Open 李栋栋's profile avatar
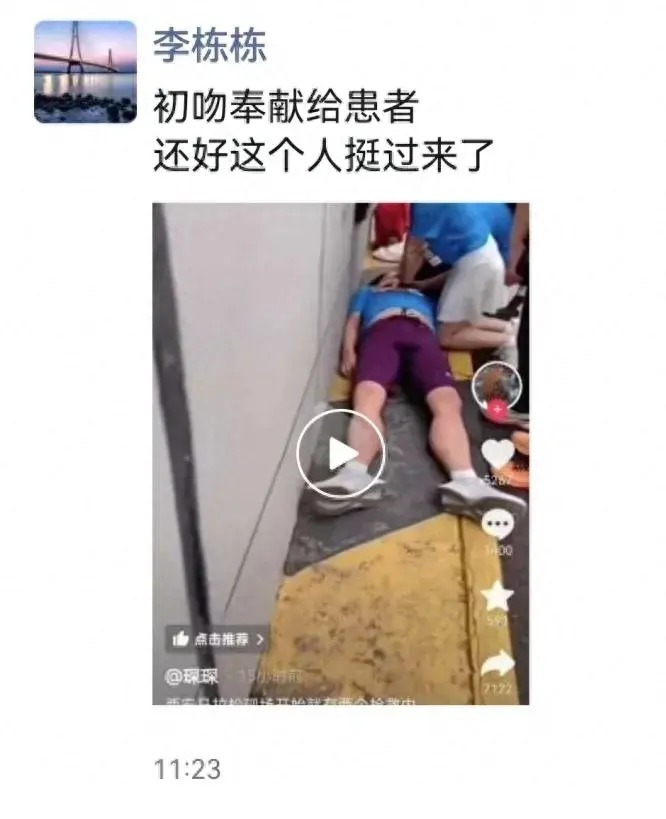The width and height of the screenshot is (666, 819). pyautogui.click(x=85, y=72)
